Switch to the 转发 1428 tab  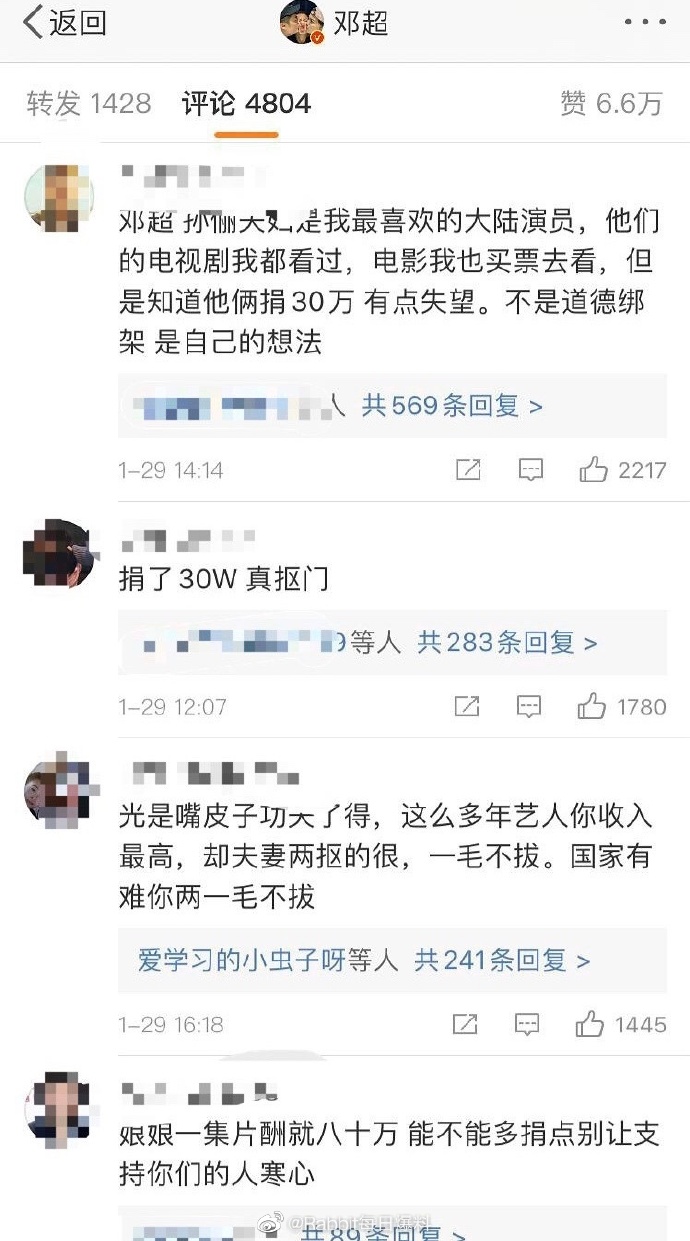pos(89,103)
